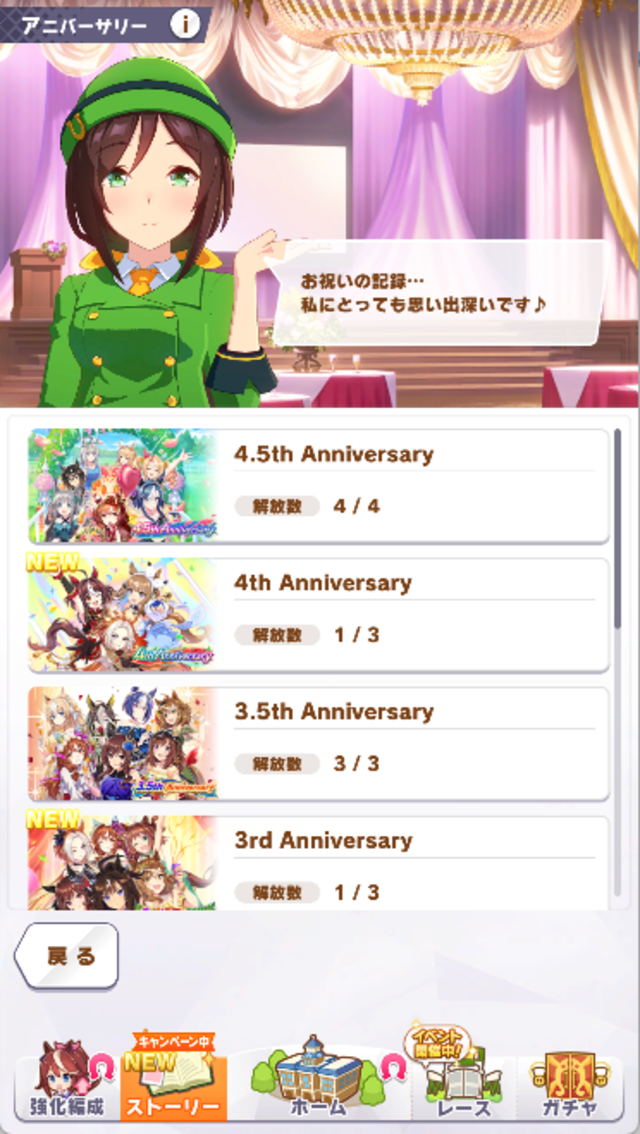
Task: Select the 3.5th Anniversary entry
Action: coord(318,743)
